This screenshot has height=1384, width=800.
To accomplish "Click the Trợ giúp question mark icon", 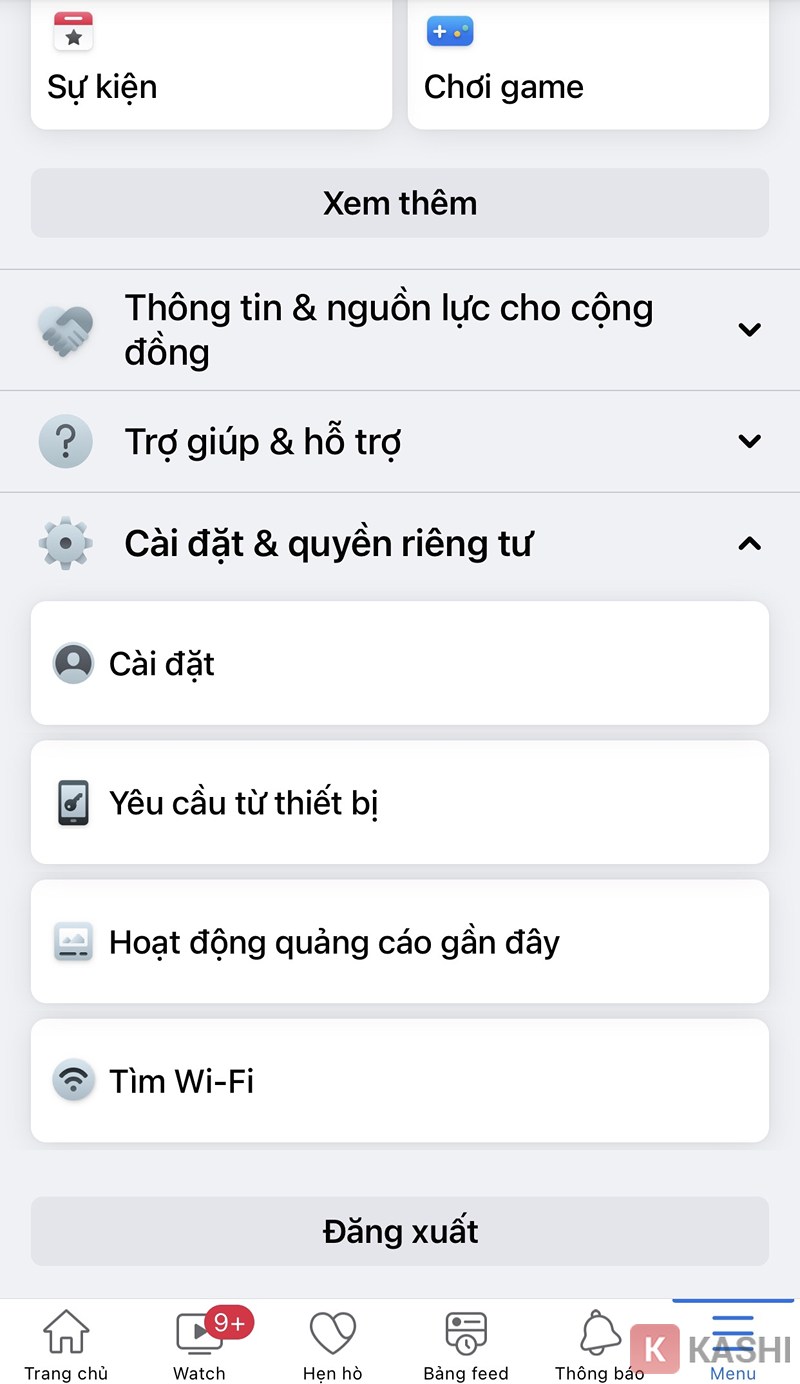I will [x=65, y=441].
